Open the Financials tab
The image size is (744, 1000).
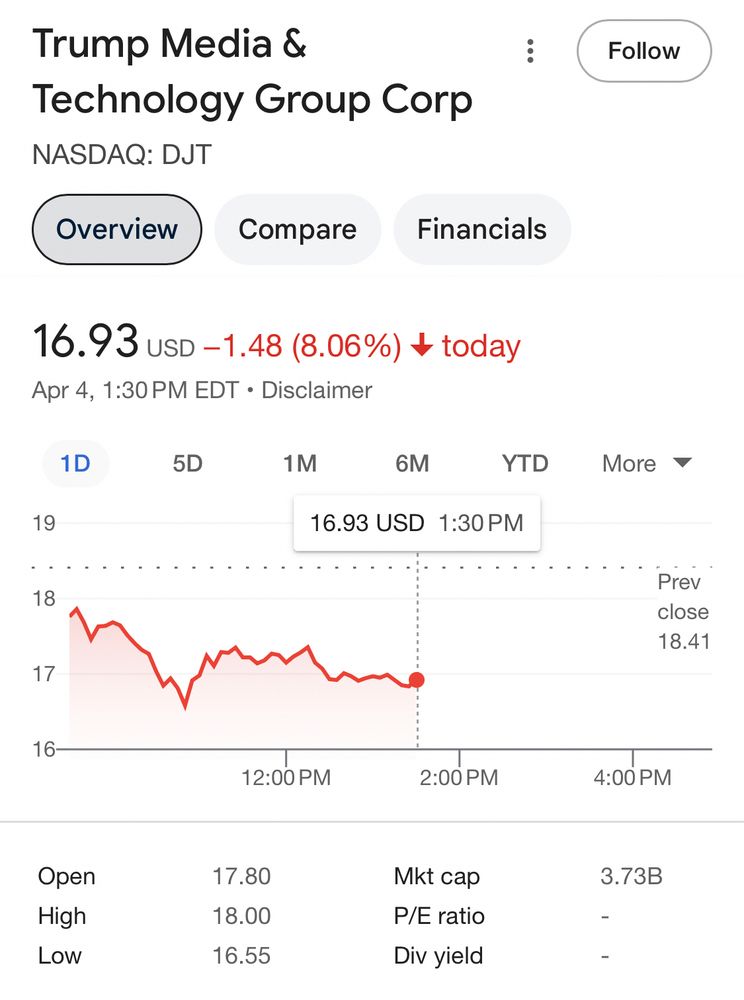[x=482, y=229]
